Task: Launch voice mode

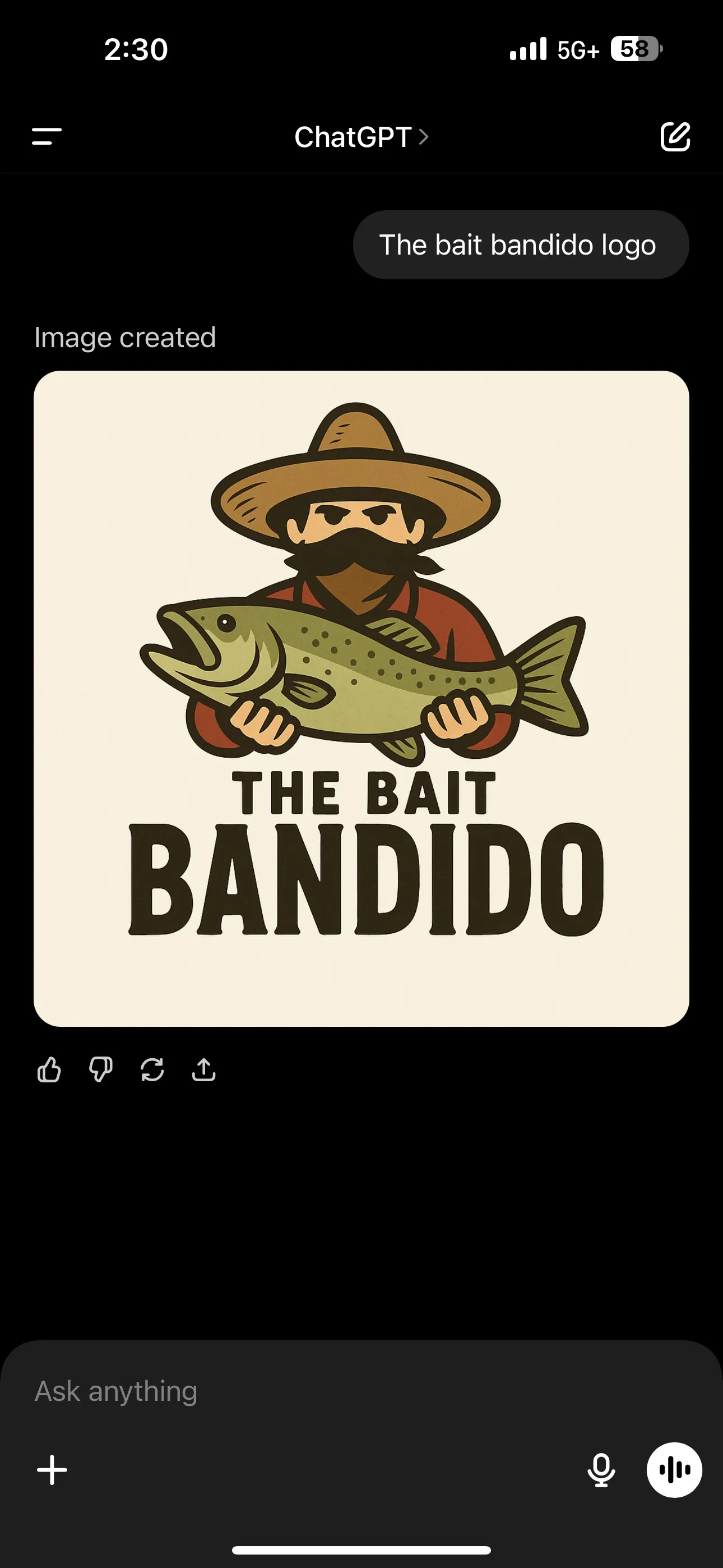Action: [674, 1470]
